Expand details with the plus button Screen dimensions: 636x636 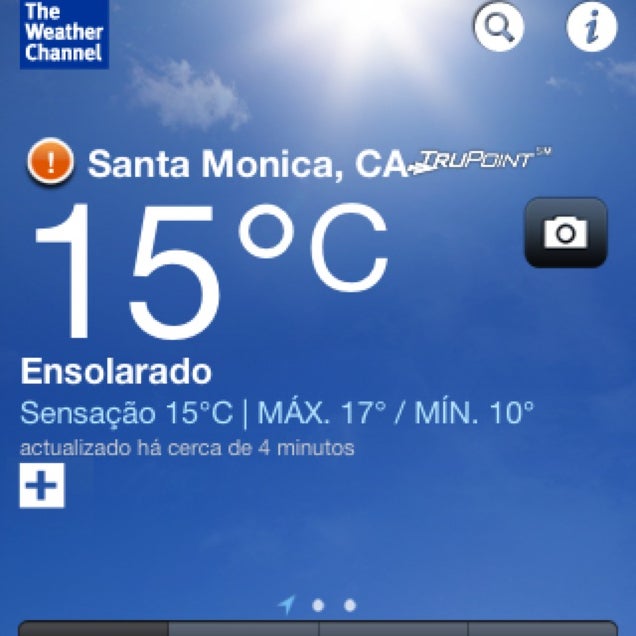42,486
